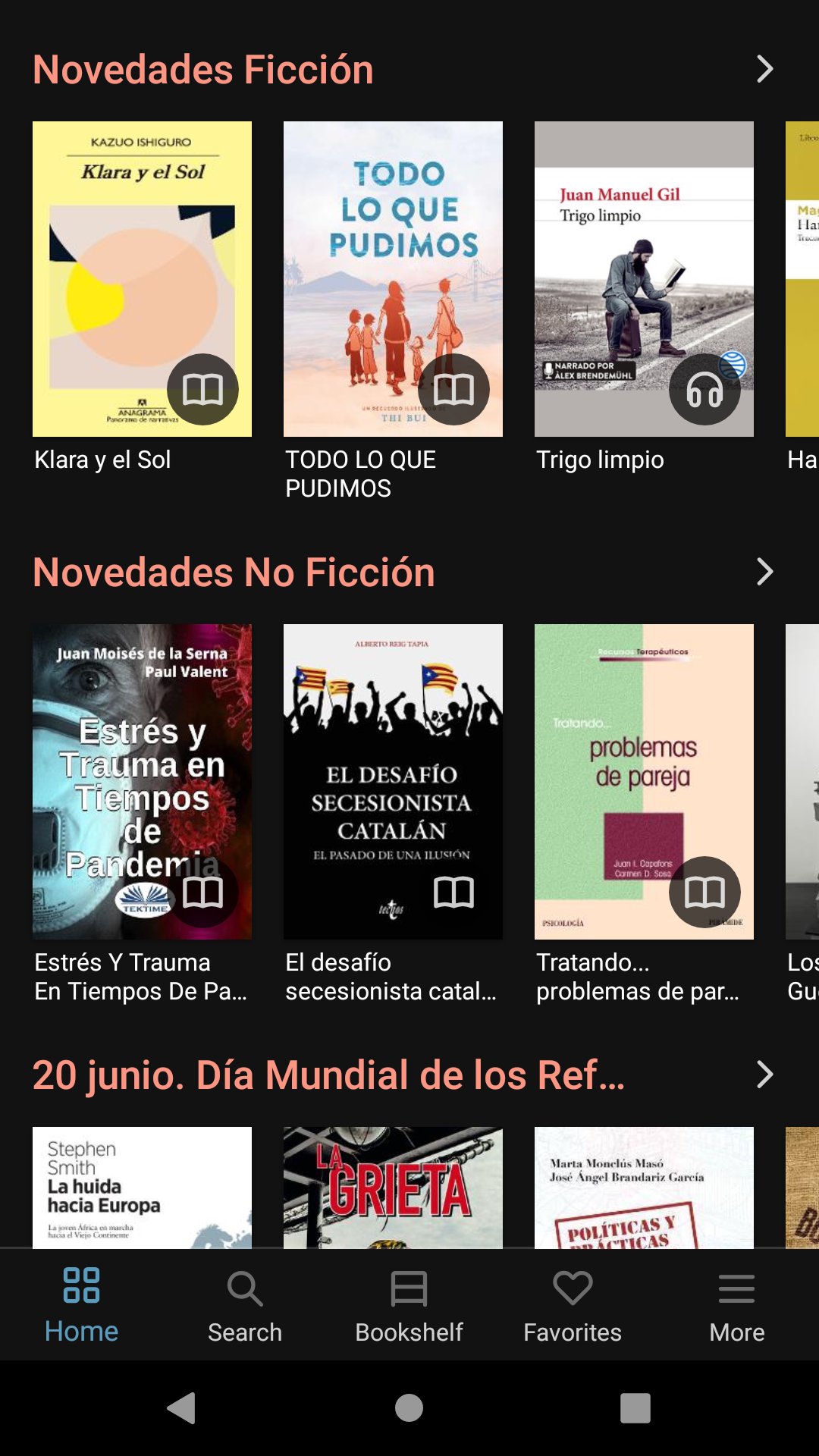Open the More menu tab
This screenshot has width=819, height=1456.
(736, 1304)
